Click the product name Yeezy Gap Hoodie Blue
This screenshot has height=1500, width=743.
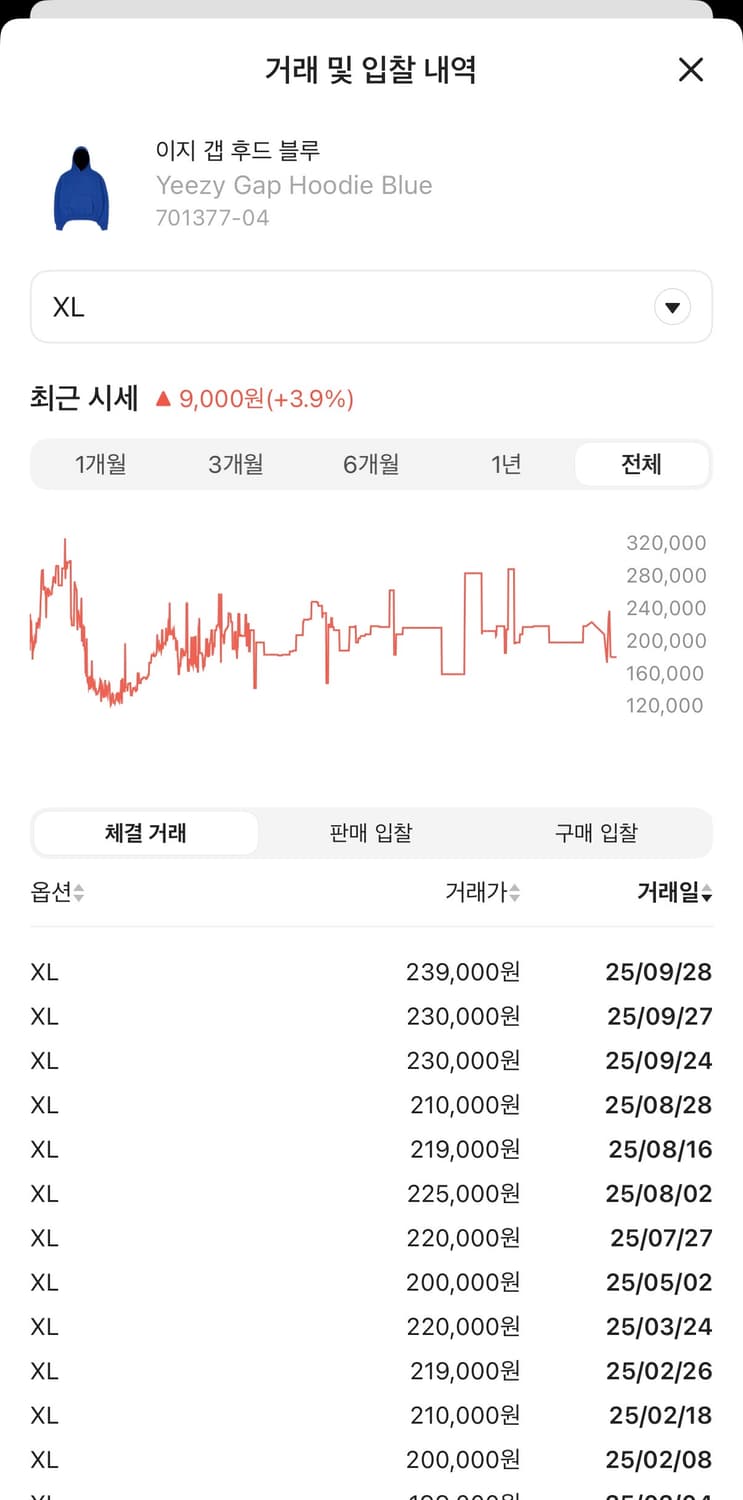point(293,185)
